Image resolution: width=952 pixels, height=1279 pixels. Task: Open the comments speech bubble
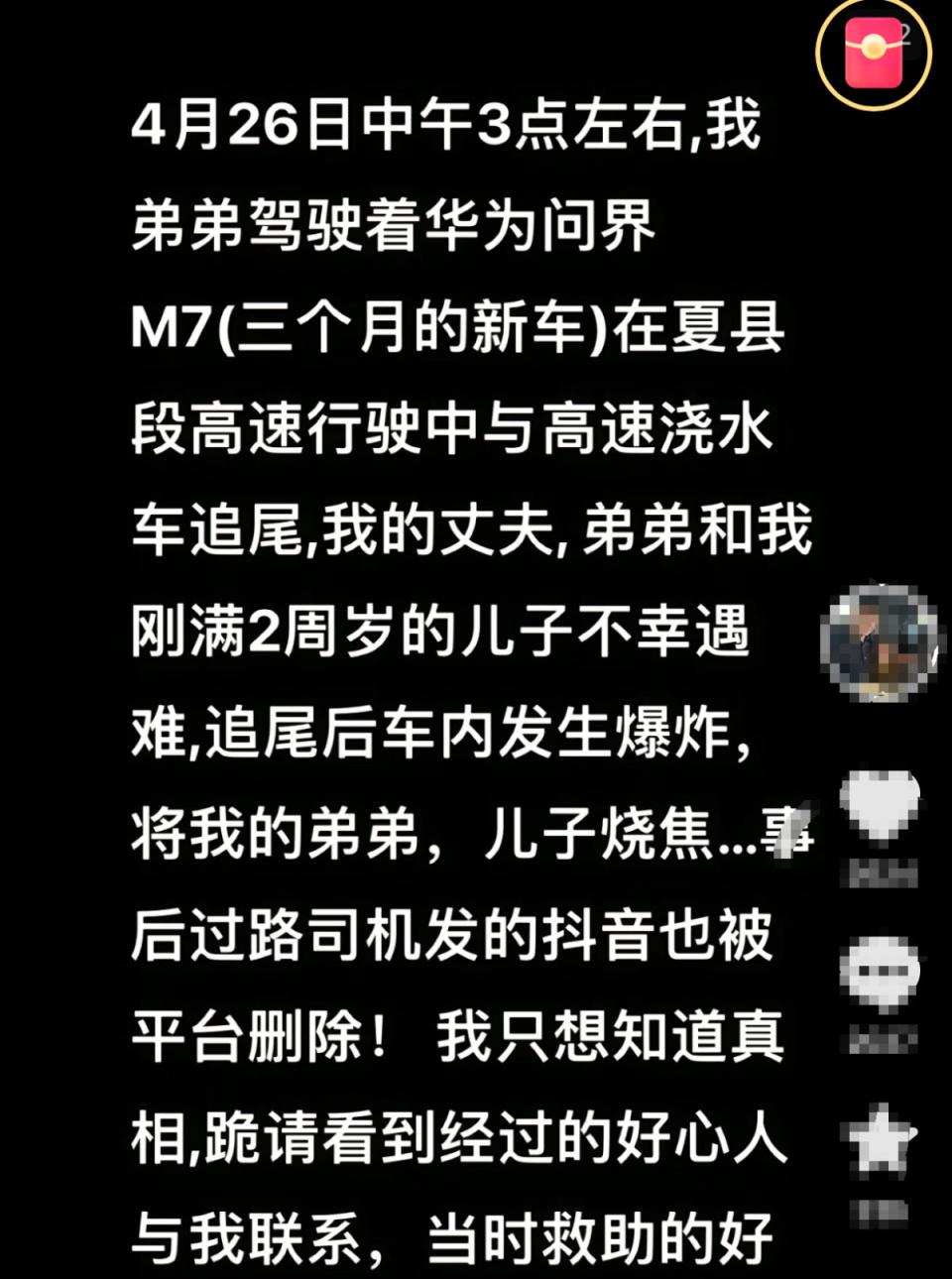click(880, 972)
